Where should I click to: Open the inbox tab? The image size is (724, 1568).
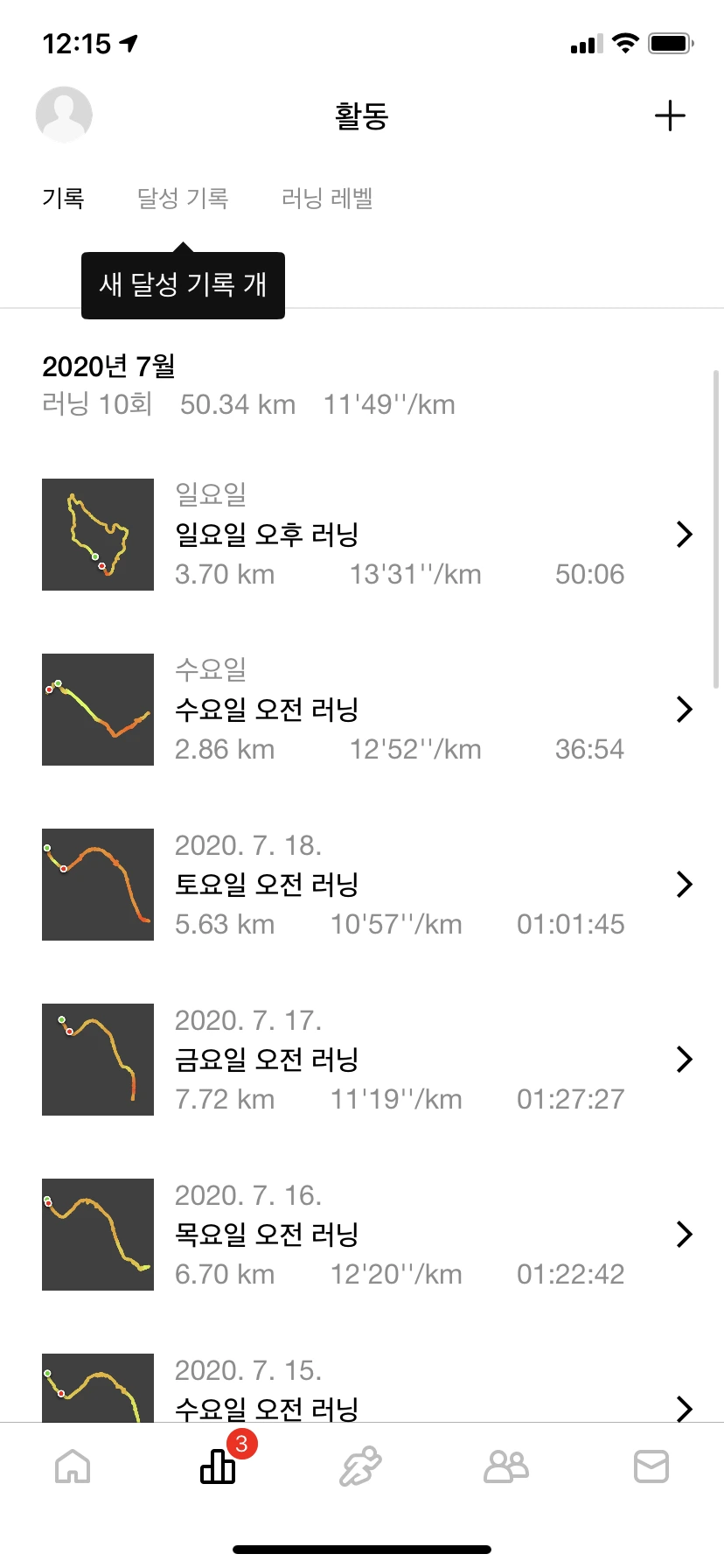[x=651, y=1466]
